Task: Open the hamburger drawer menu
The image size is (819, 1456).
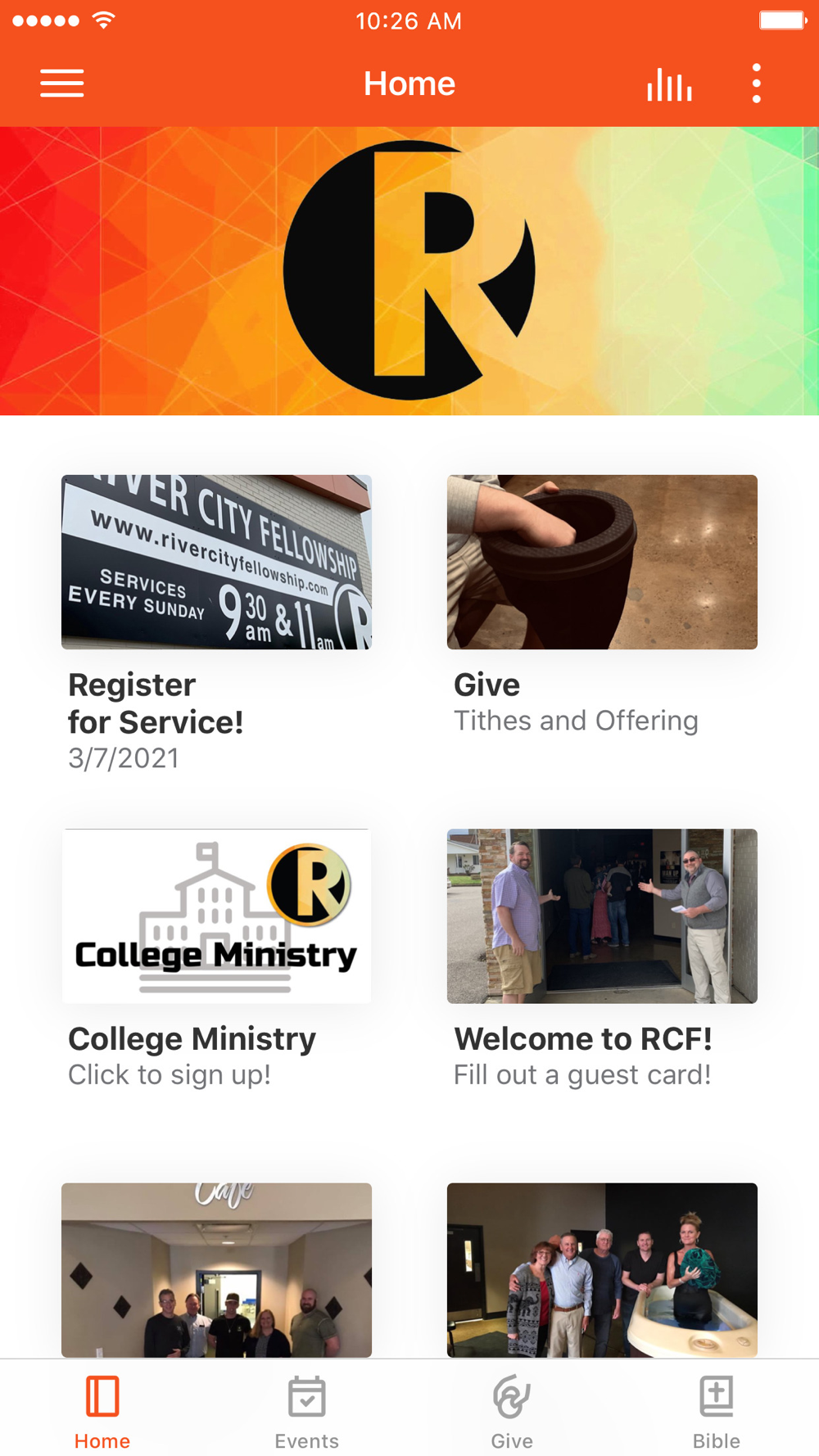Action: coord(62,84)
